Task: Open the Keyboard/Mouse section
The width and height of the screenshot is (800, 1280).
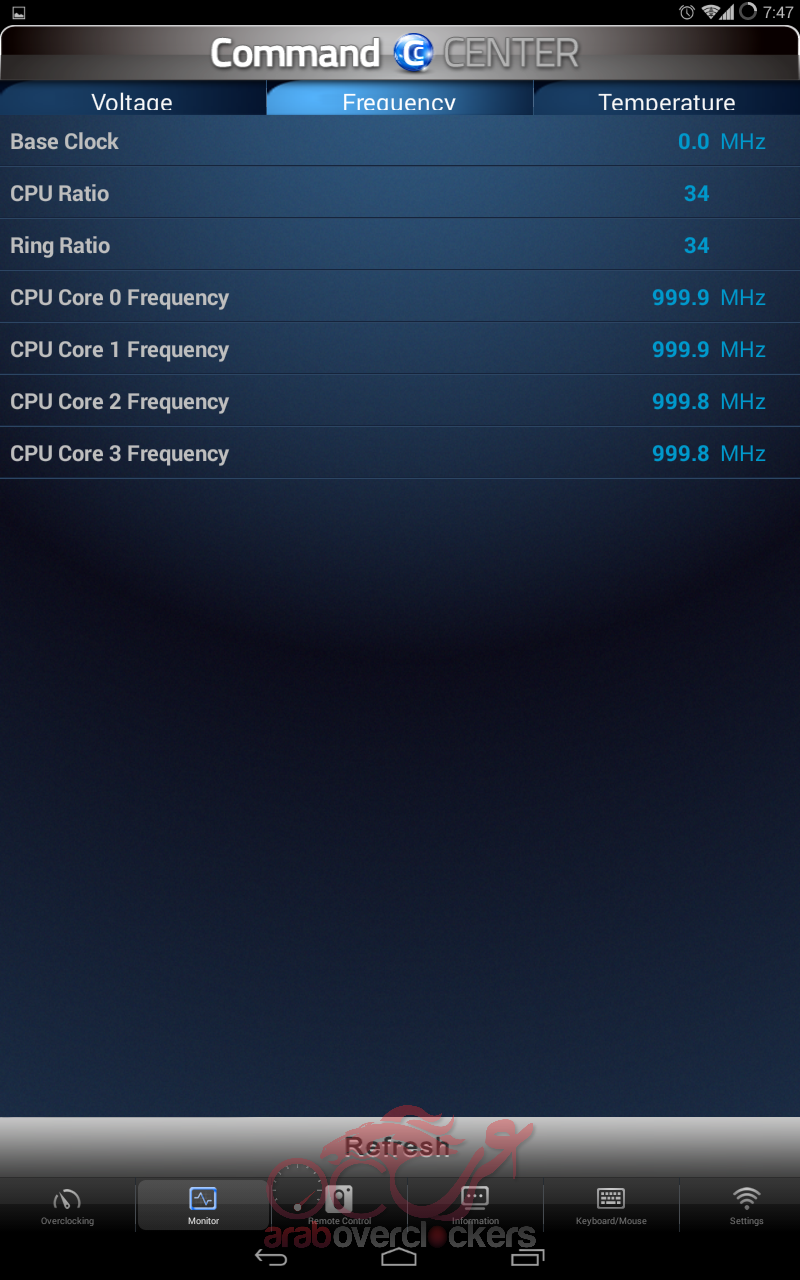Action: [611, 1205]
